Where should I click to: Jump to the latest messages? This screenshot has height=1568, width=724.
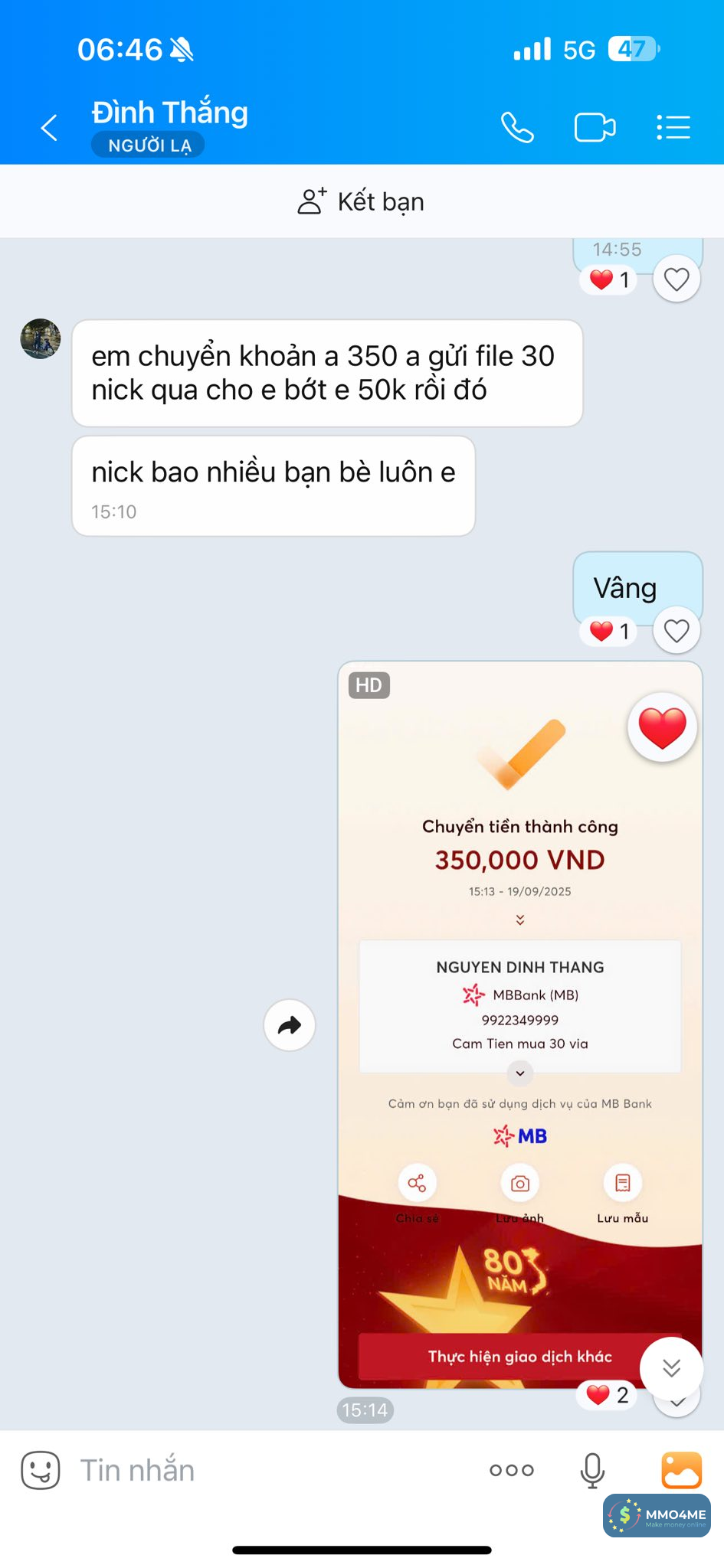pos(671,1368)
